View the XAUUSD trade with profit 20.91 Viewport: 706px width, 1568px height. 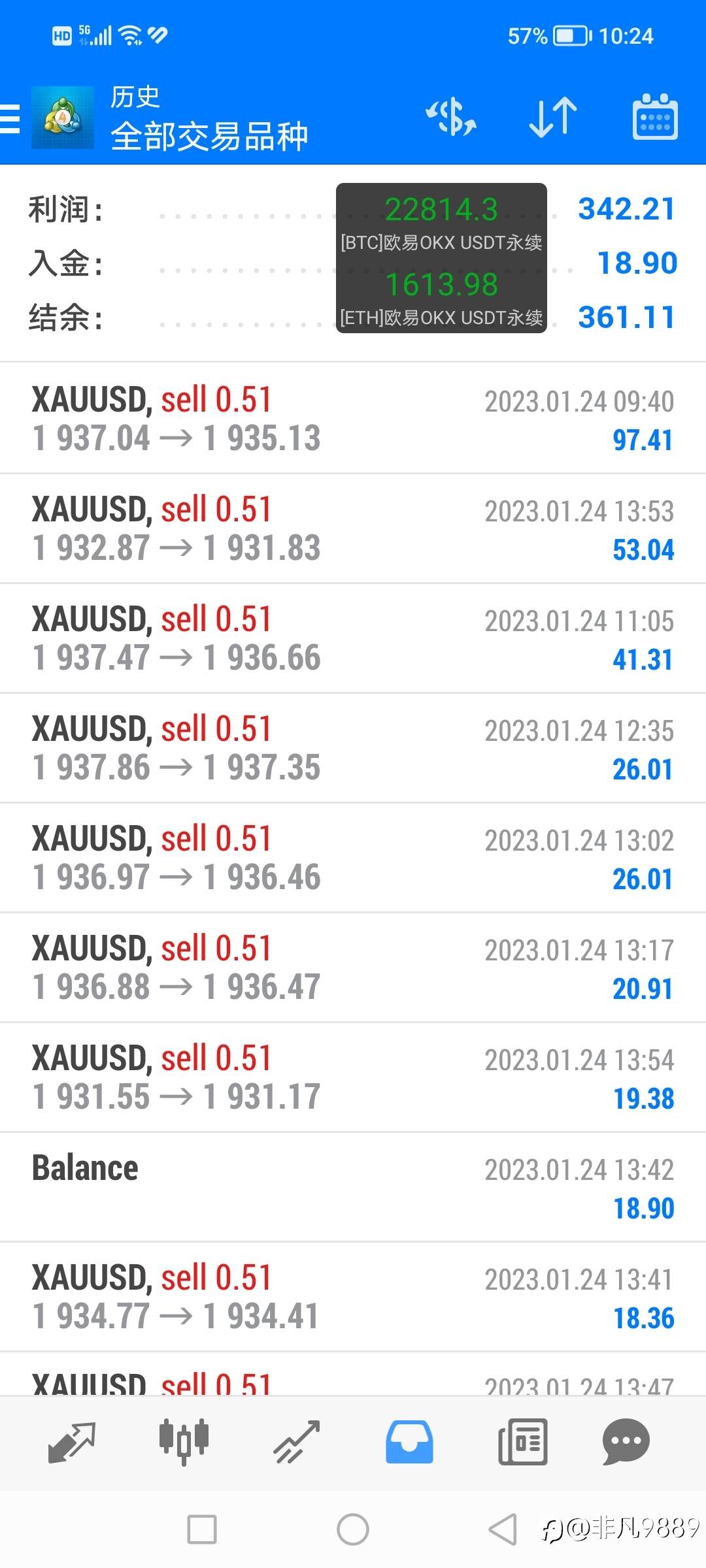353,968
